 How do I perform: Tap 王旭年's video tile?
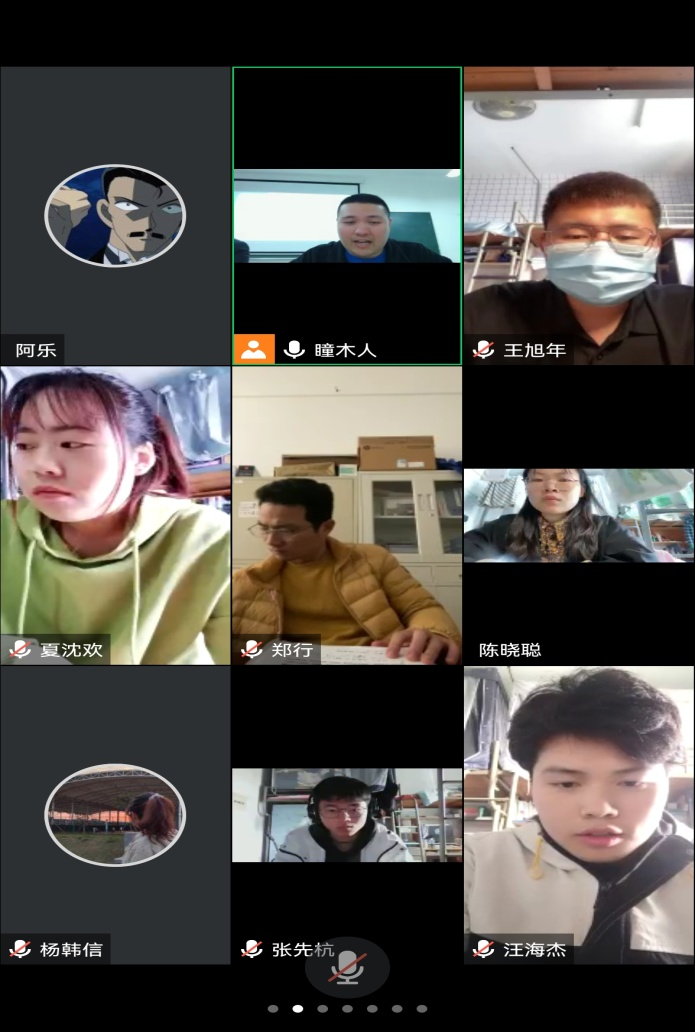click(x=579, y=215)
